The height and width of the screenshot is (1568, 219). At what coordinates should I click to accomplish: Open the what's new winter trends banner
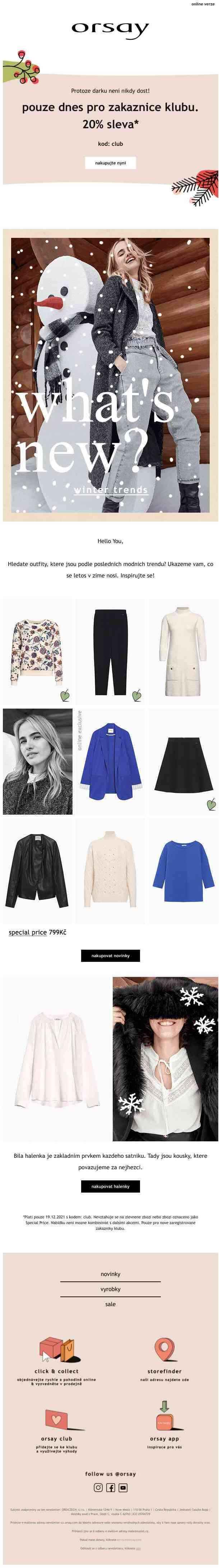coord(110,374)
